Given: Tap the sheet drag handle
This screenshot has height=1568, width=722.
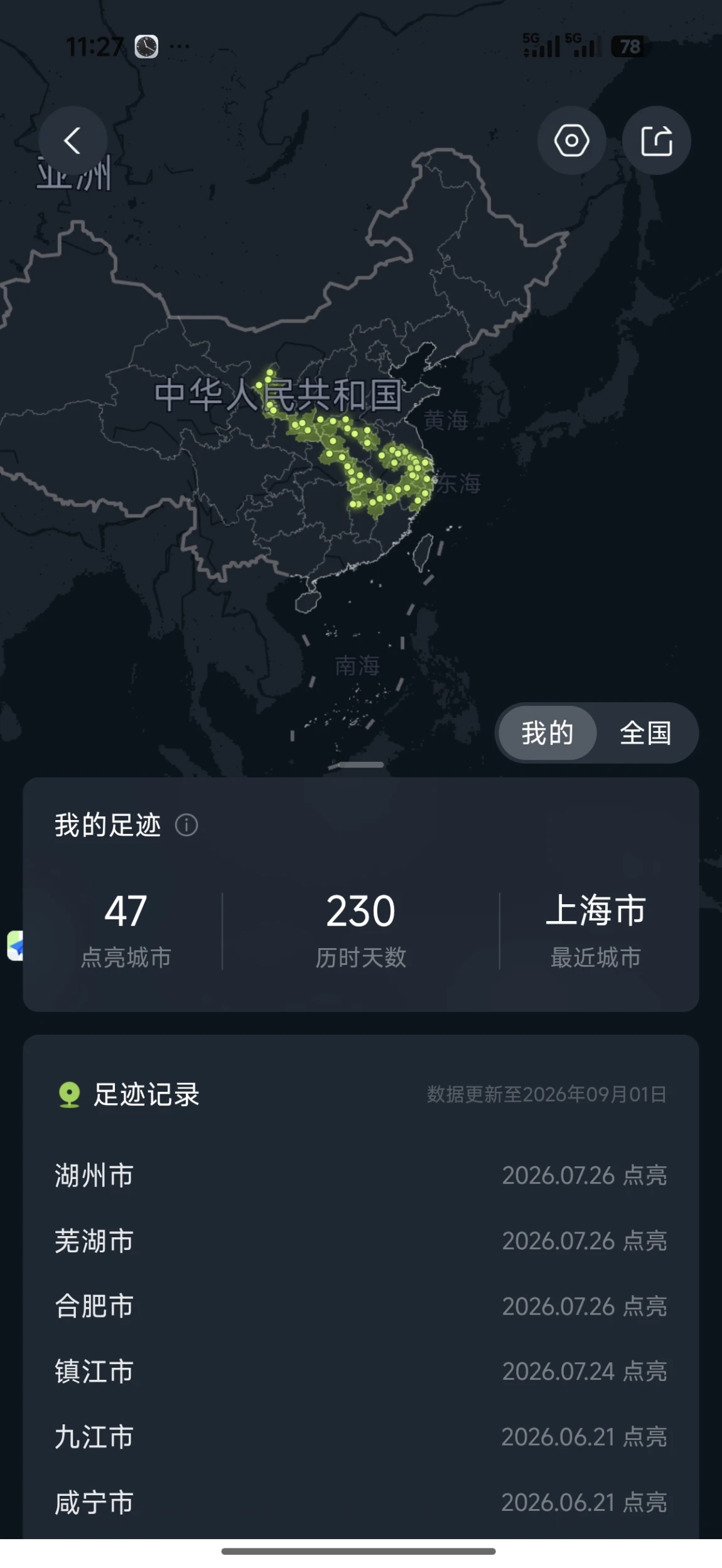Looking at the screenshot, I should 361,765.
